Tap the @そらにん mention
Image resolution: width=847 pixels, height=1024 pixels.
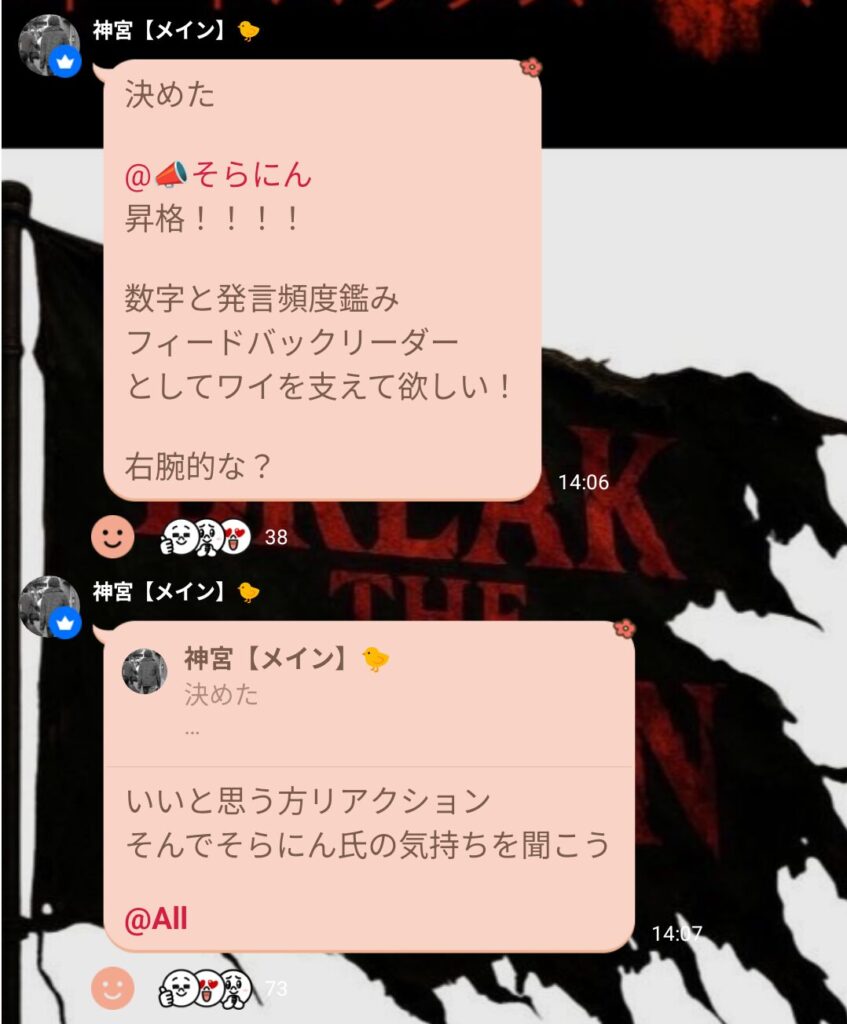(x=219, y=175)
